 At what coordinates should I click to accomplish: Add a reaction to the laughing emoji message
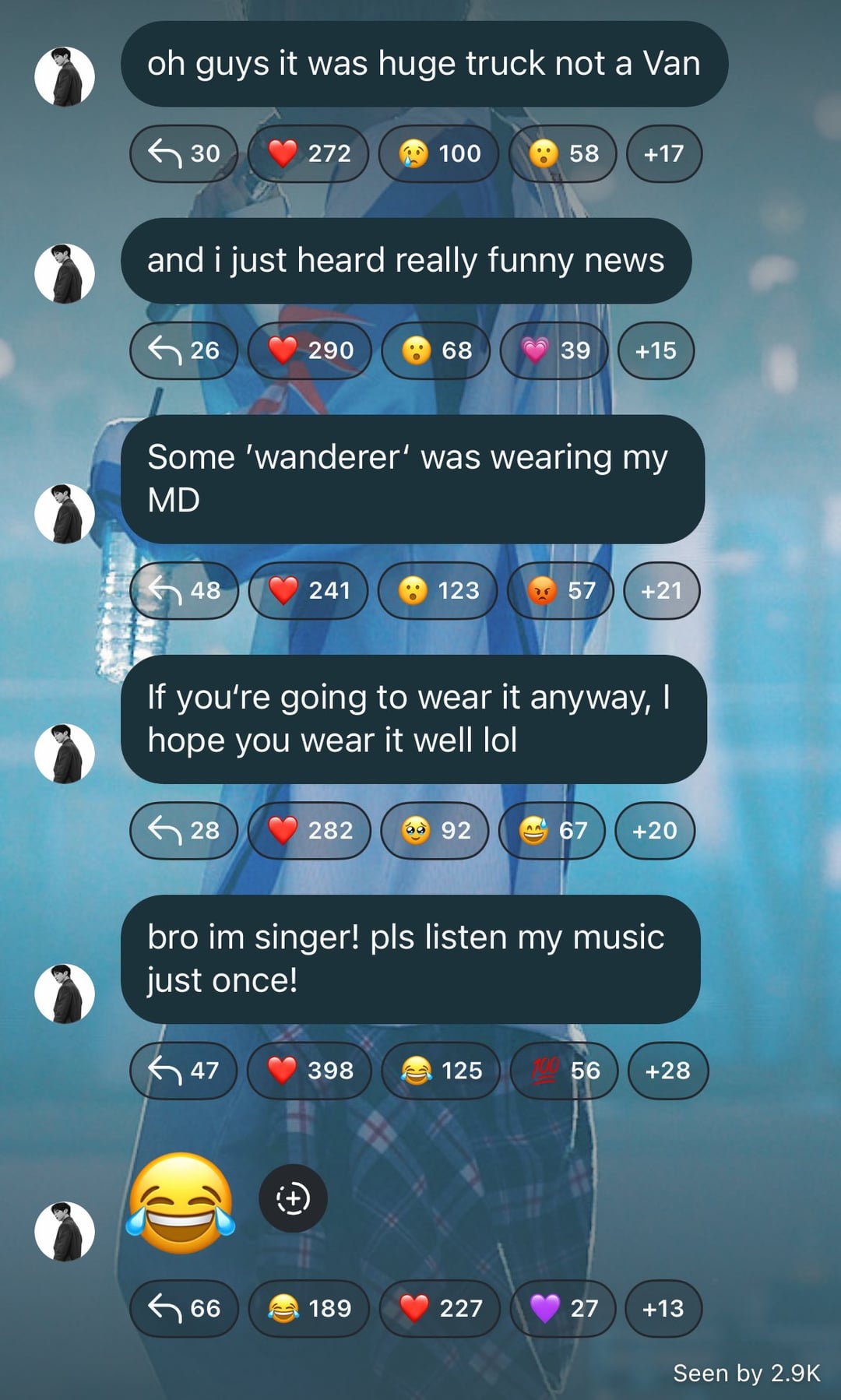pyautogui.click(x=293, y=1198)
